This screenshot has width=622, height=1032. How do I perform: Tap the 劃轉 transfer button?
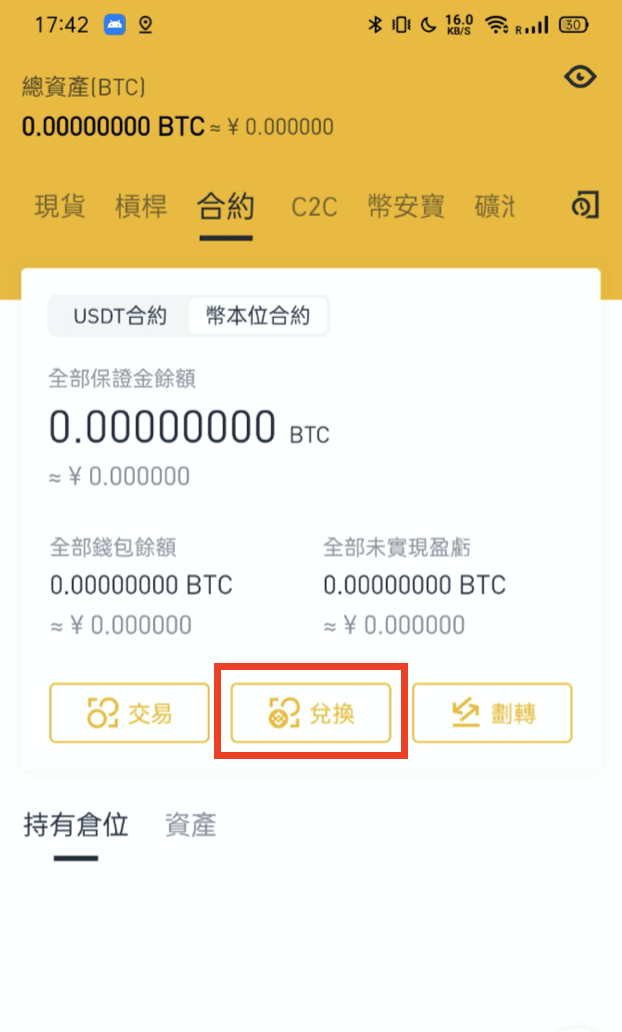pos(492,713)
